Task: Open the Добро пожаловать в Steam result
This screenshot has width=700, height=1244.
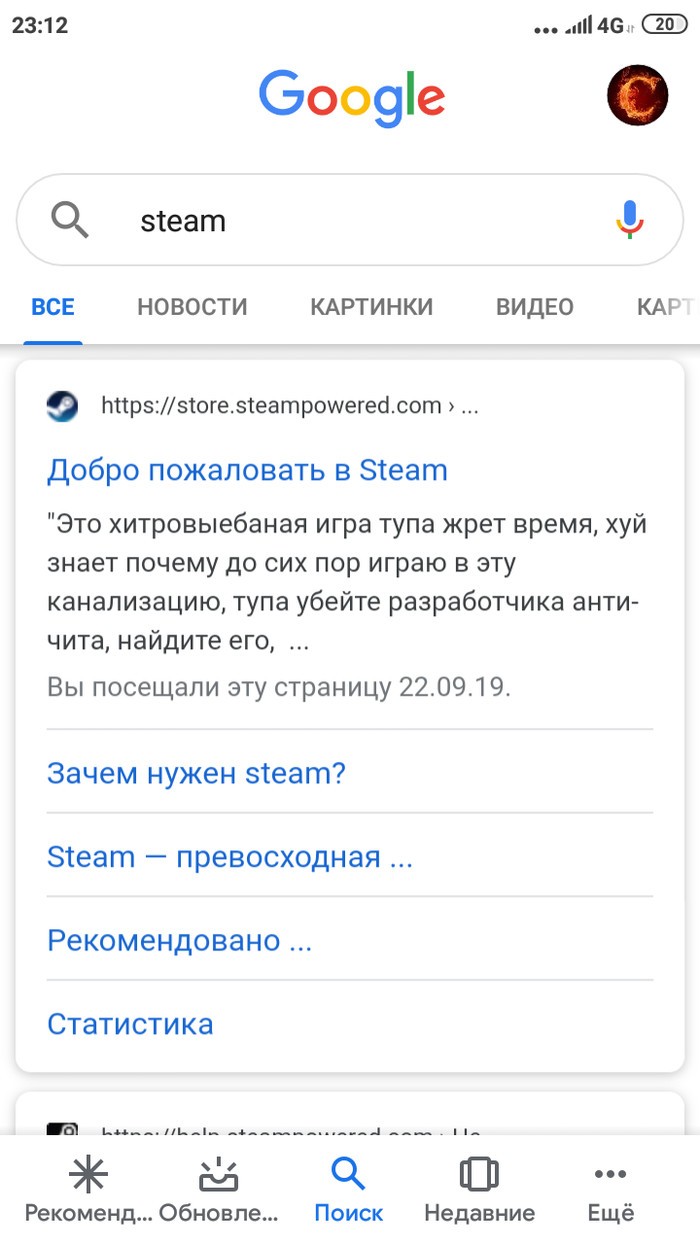Action: [247, 470]
